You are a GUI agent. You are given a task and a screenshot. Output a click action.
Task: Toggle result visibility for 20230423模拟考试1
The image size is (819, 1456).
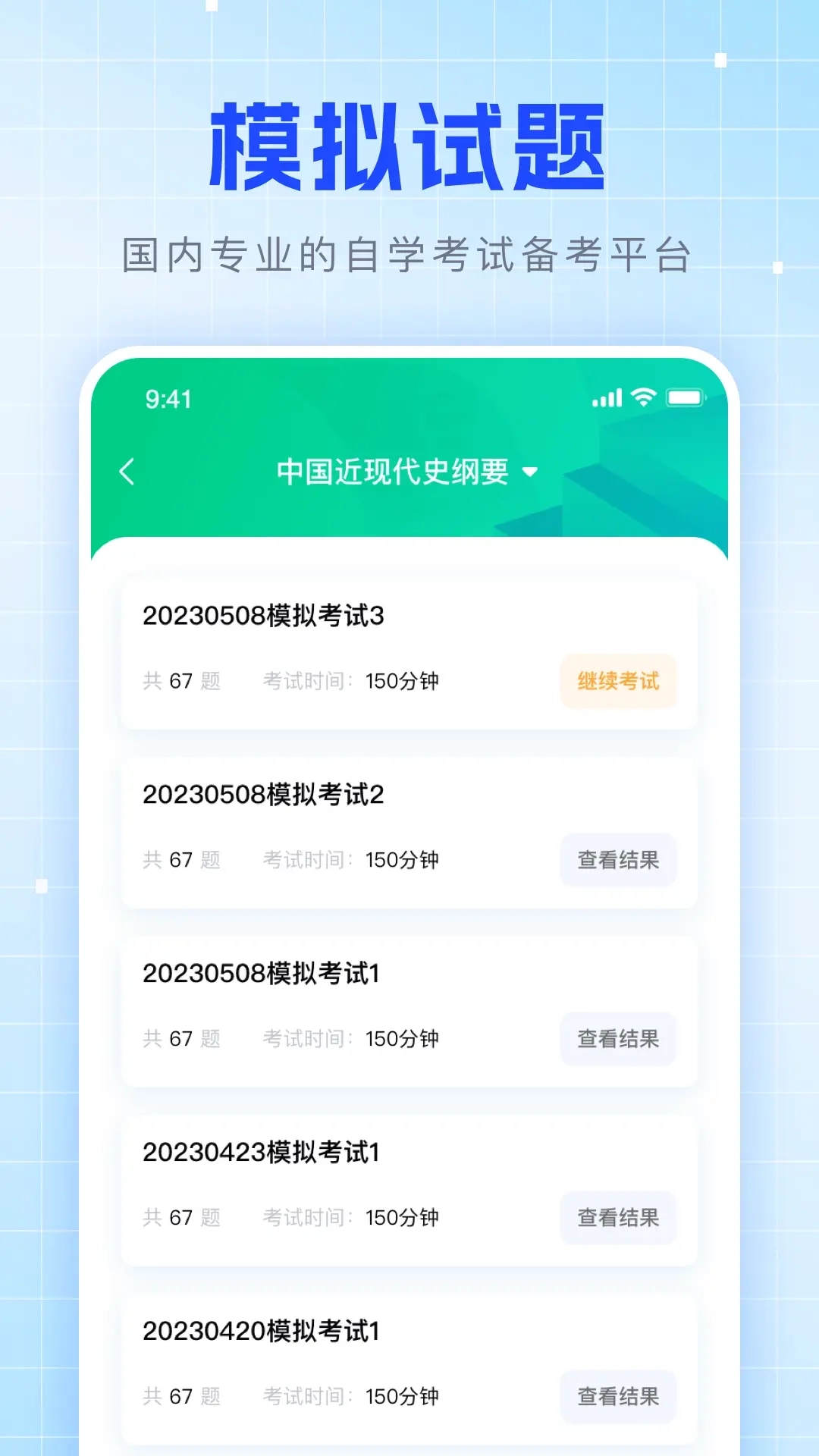(x=619, y=1219)
